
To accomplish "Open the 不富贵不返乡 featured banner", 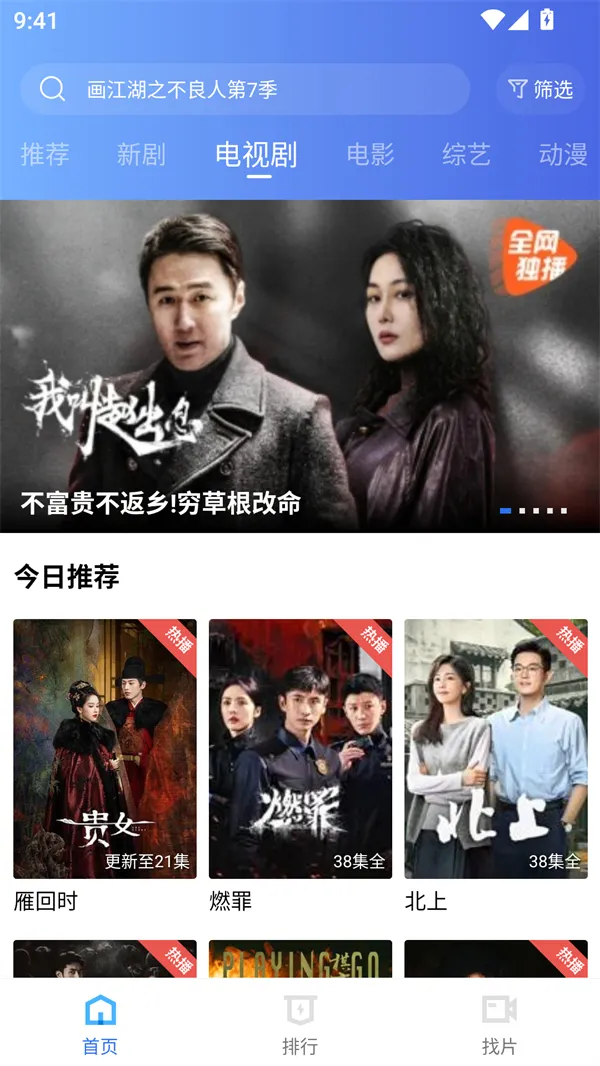I will click(300, 366).
